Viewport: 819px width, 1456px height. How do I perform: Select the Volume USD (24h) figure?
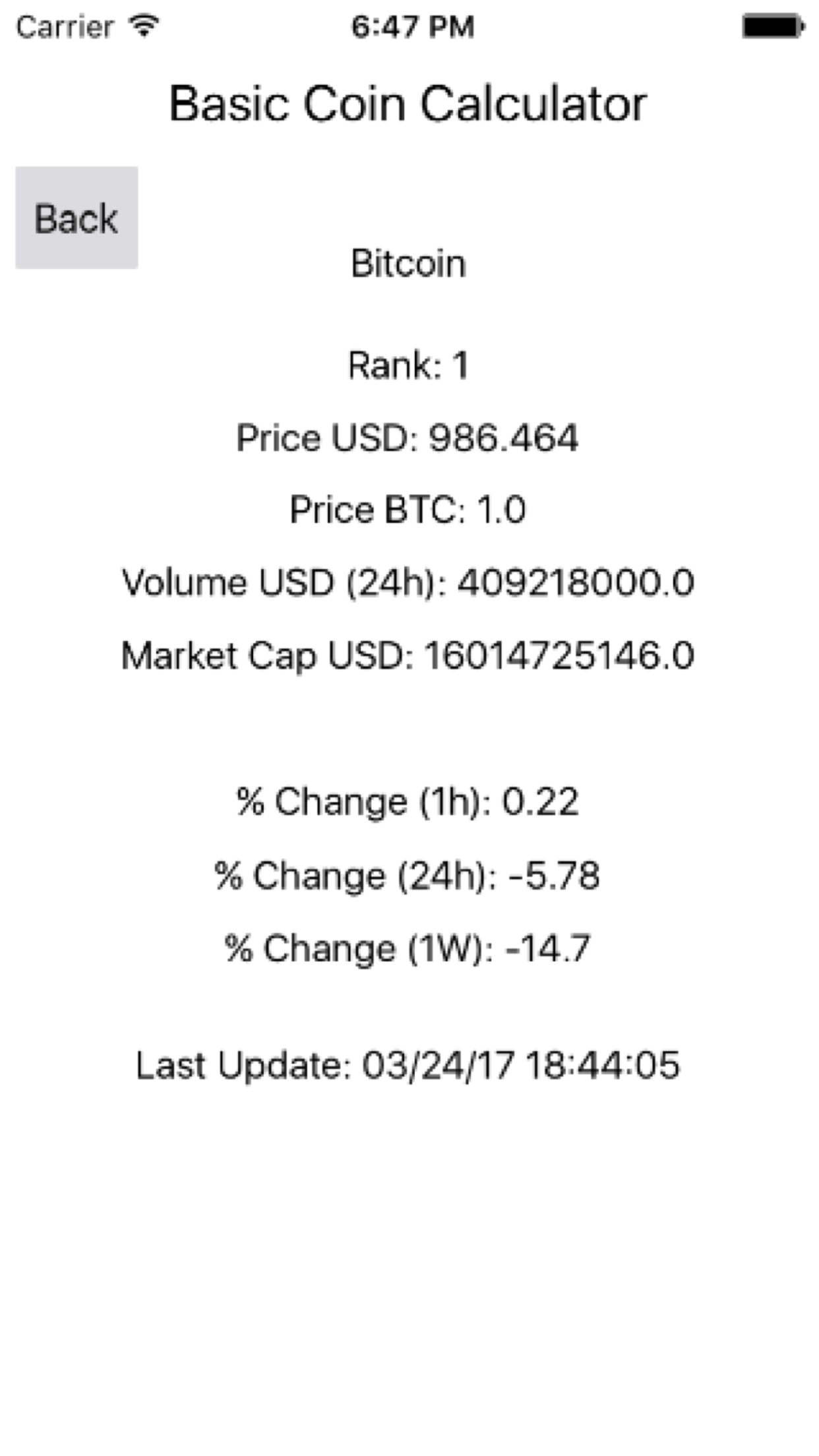click(409, 582)
